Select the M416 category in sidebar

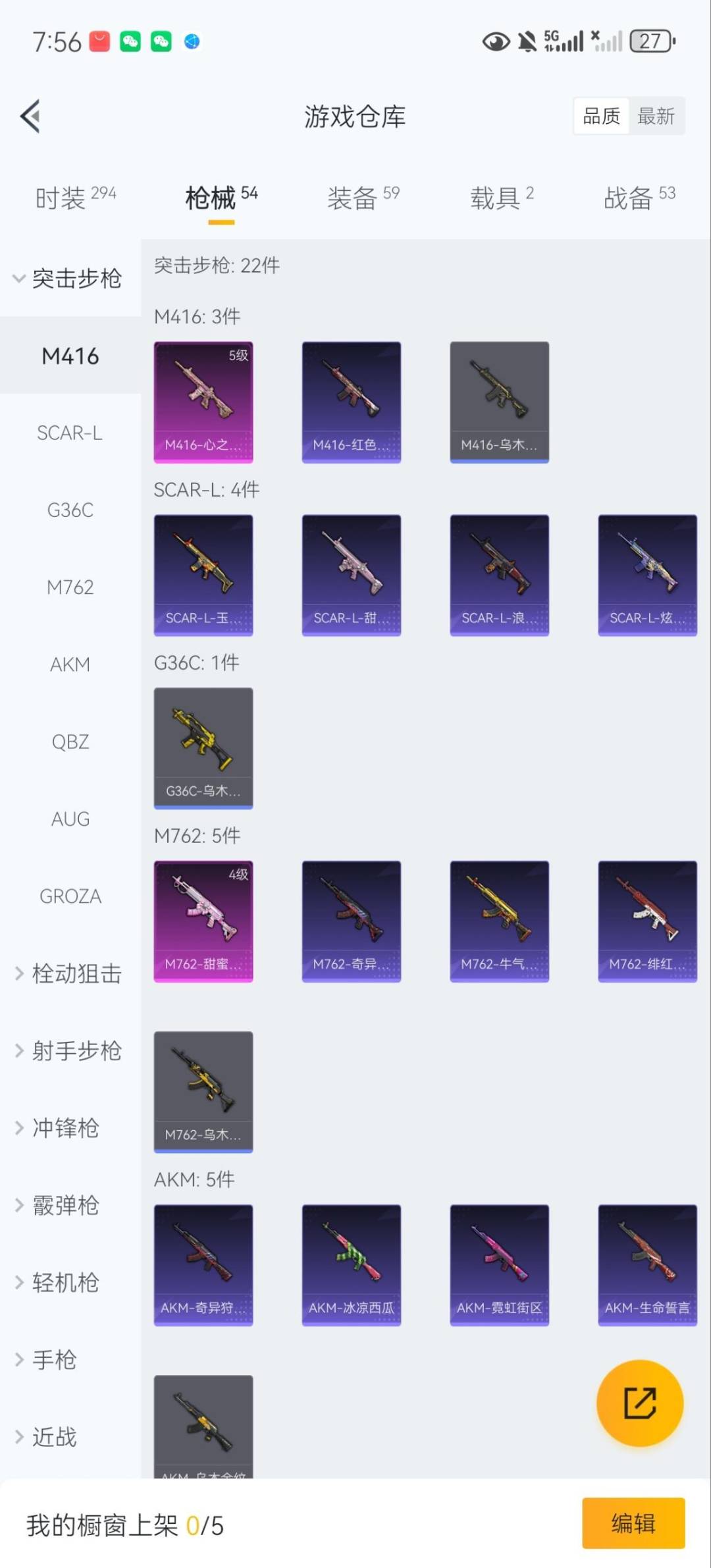(x=70, y=356)
